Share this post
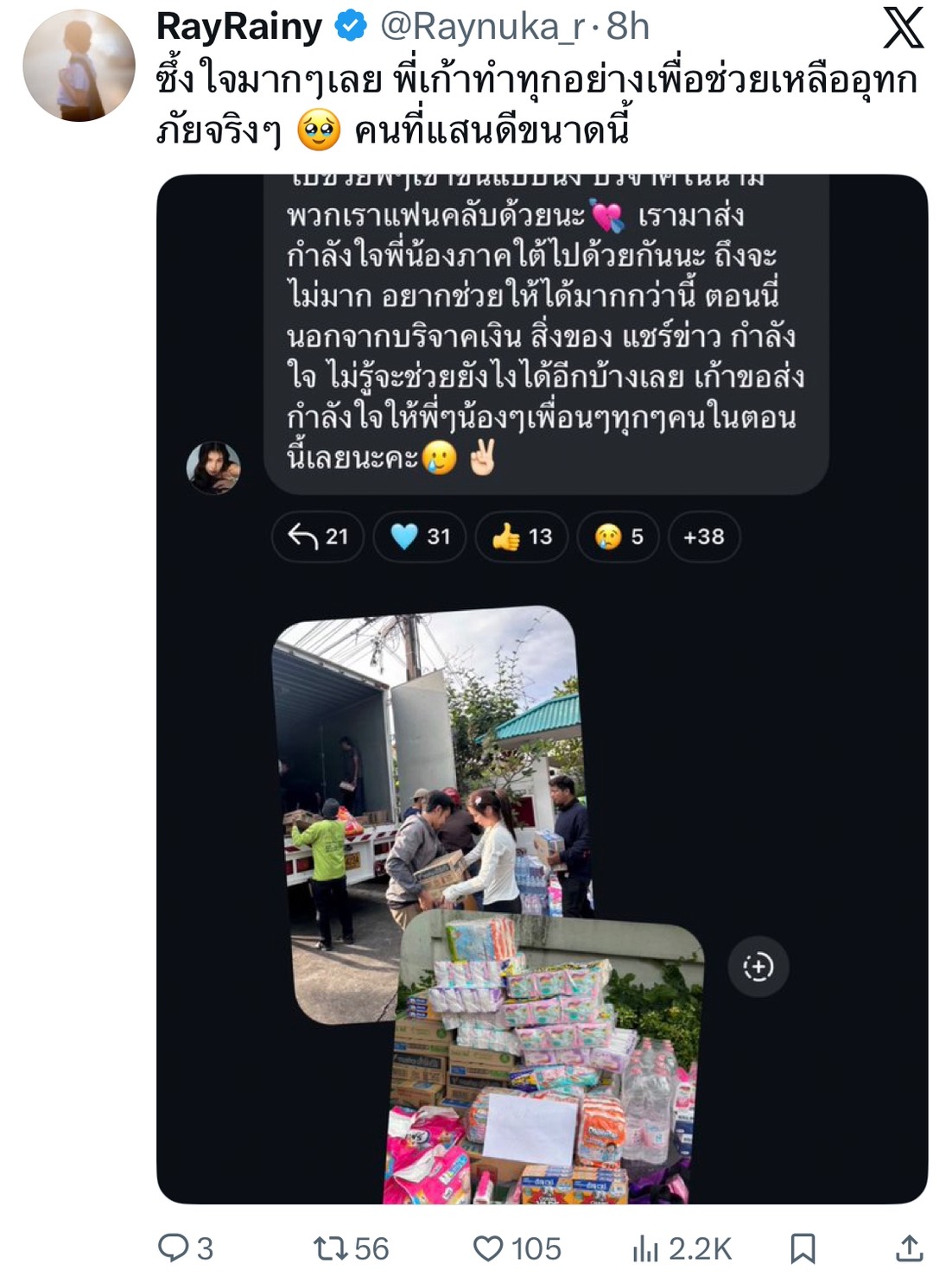Viewport: 952px width, 1283px height. click(x=909, y=1248)
